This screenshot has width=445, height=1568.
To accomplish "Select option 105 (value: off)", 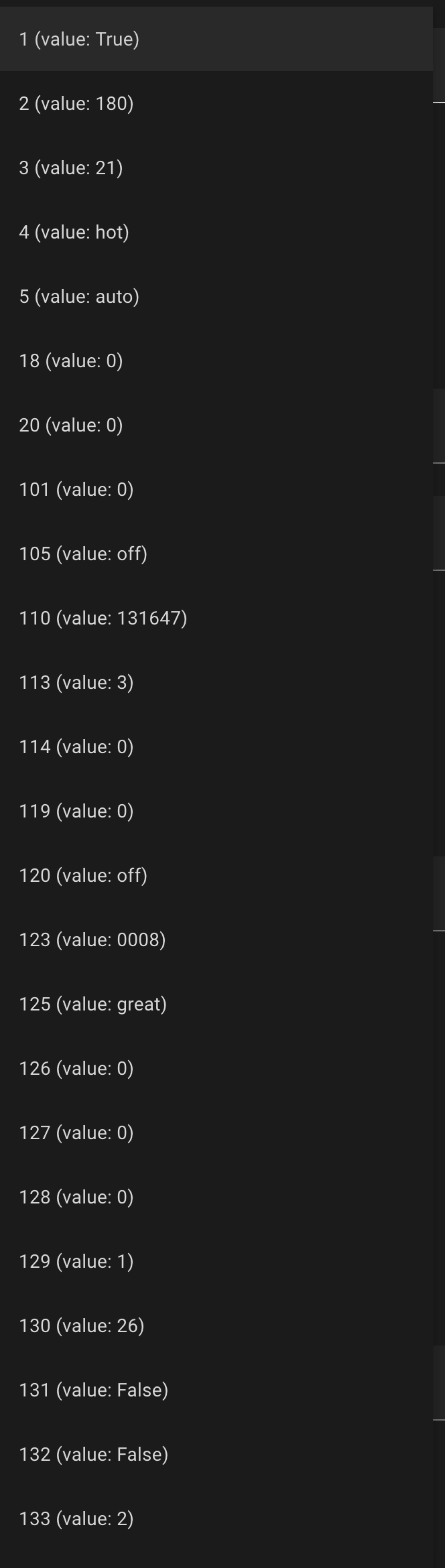I will (x=83, y=554).
